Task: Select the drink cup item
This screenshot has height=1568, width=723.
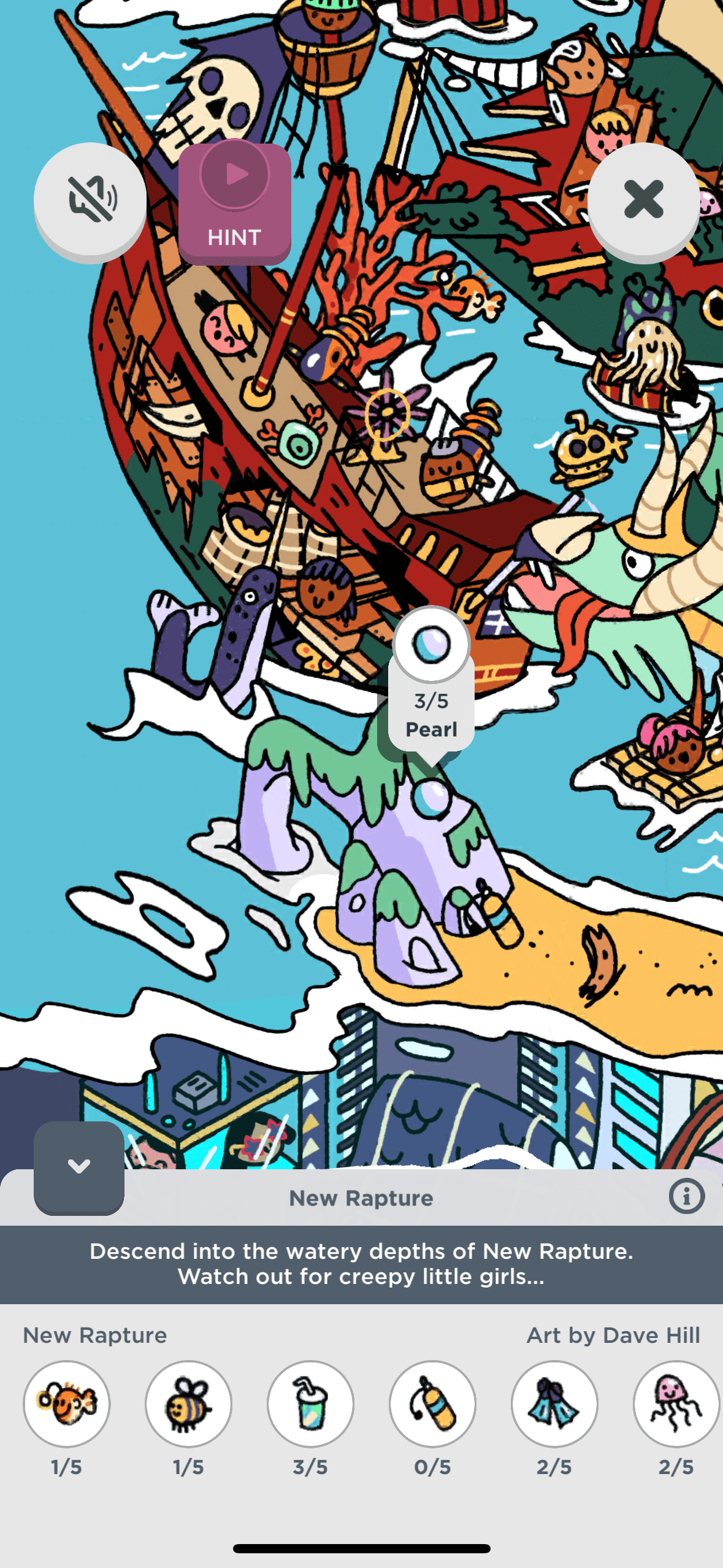Action: tap(310, 1404)
